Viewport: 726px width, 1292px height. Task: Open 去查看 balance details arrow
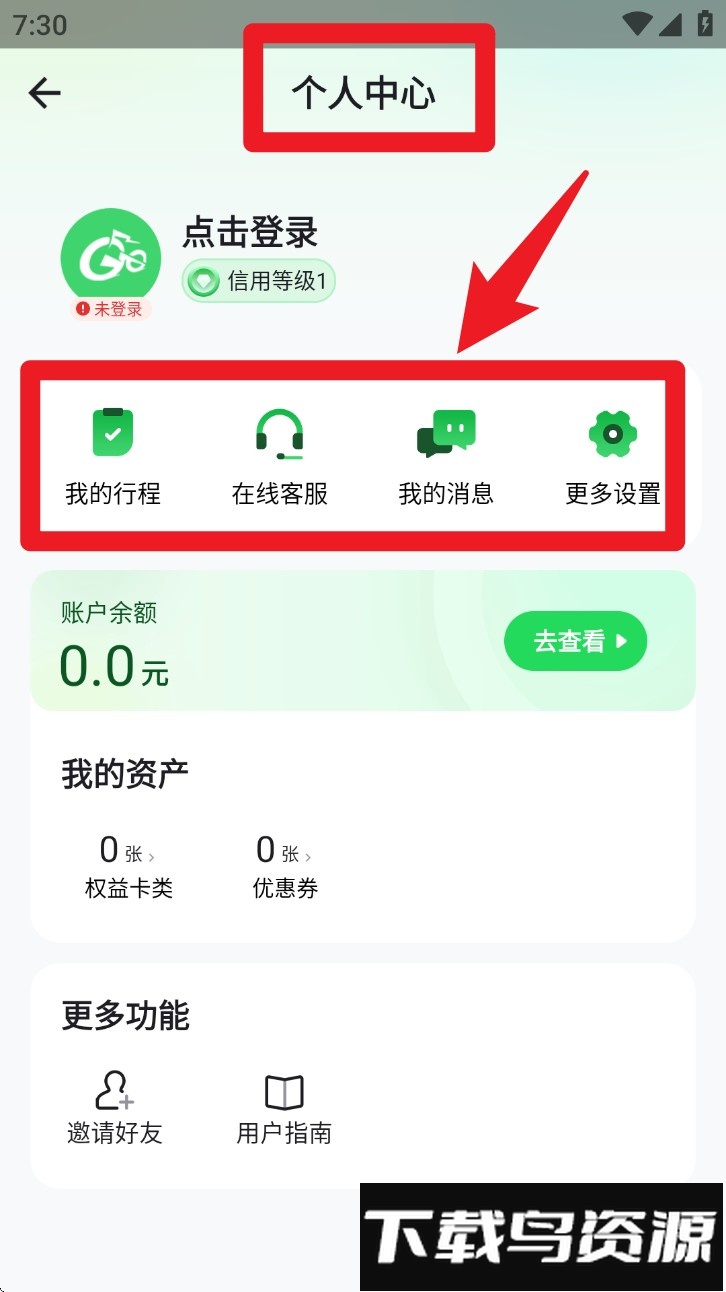click(x=575, y=641)
